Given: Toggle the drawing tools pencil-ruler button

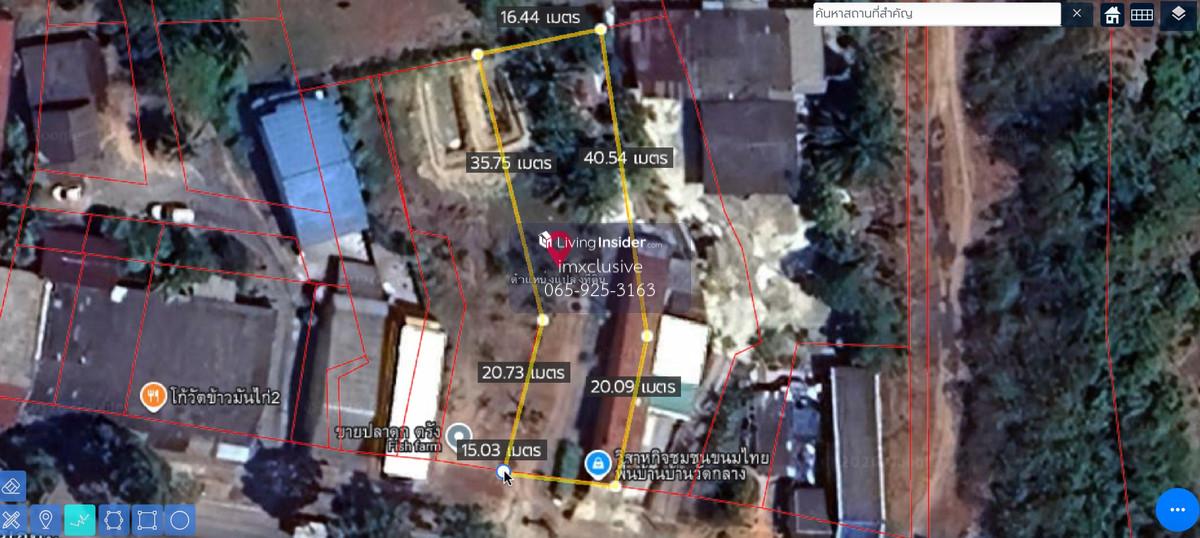Looking at the screenshot, I should (x=12, y=520).
